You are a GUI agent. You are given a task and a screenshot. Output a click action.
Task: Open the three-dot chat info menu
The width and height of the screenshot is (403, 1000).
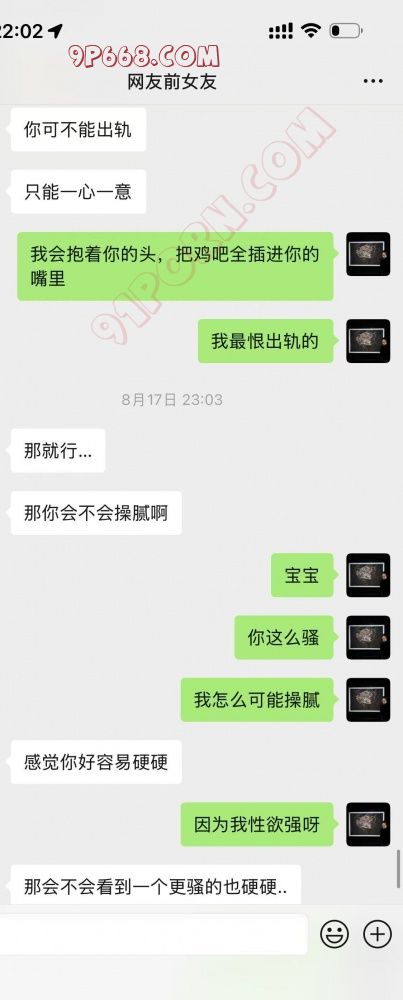373,81
